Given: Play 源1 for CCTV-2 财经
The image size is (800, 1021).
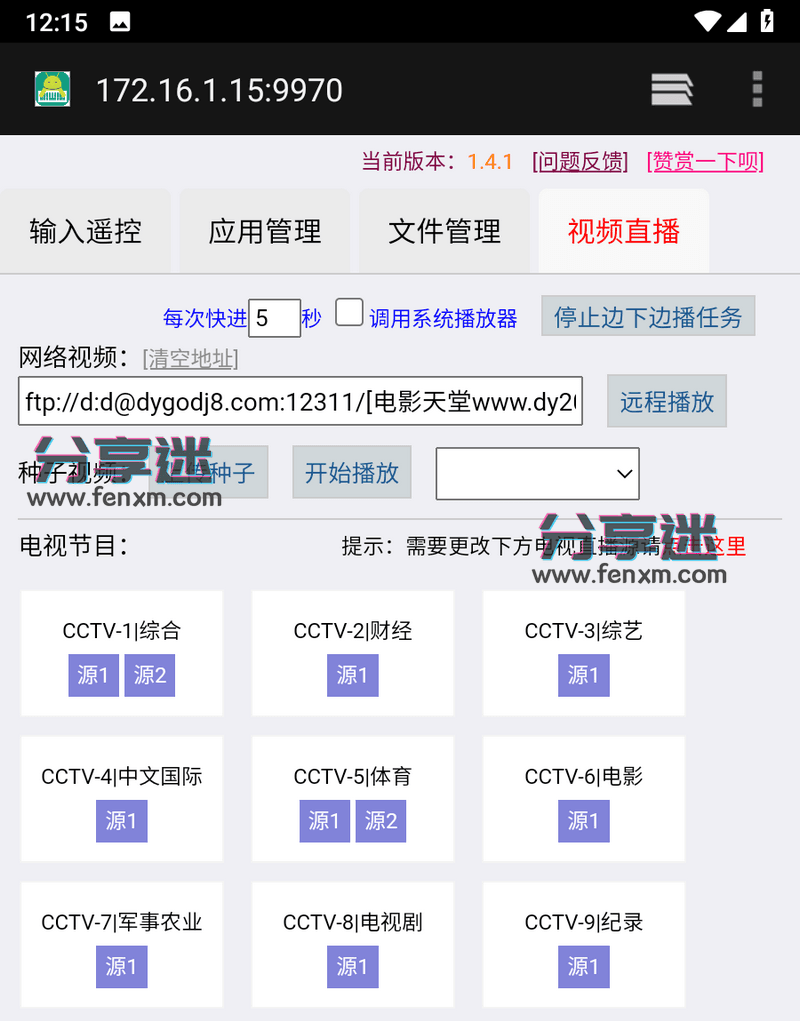Looking at the screenshot, I should 352,675.
